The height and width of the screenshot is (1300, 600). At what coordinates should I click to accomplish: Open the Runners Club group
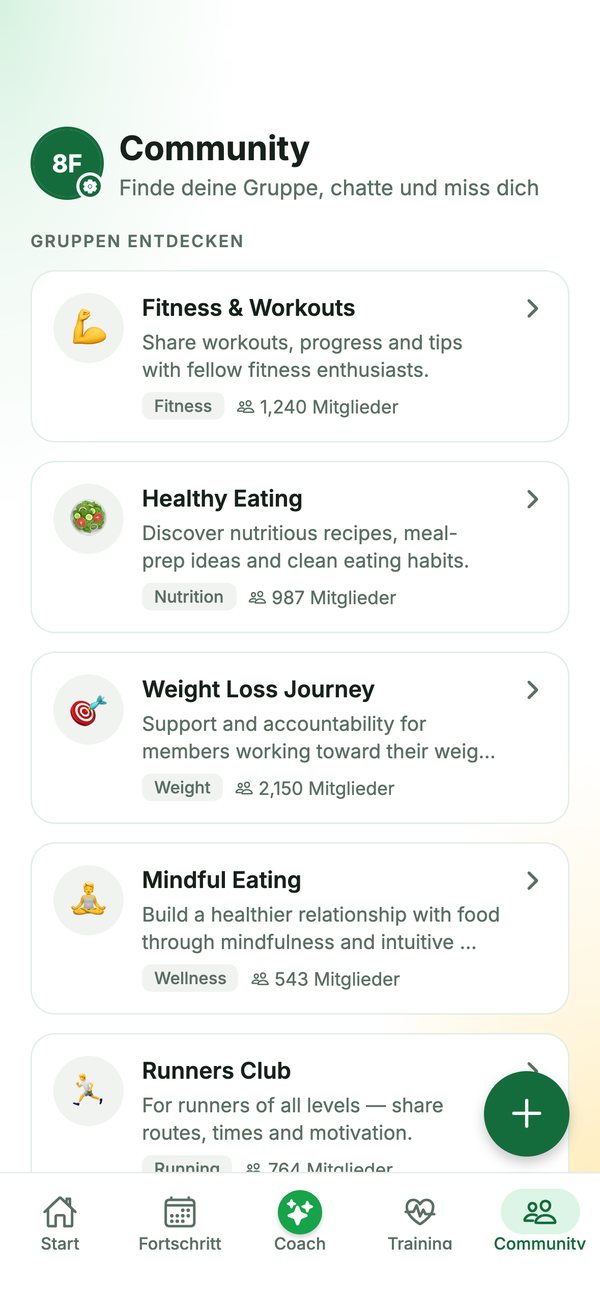[x=300, y=1103]
